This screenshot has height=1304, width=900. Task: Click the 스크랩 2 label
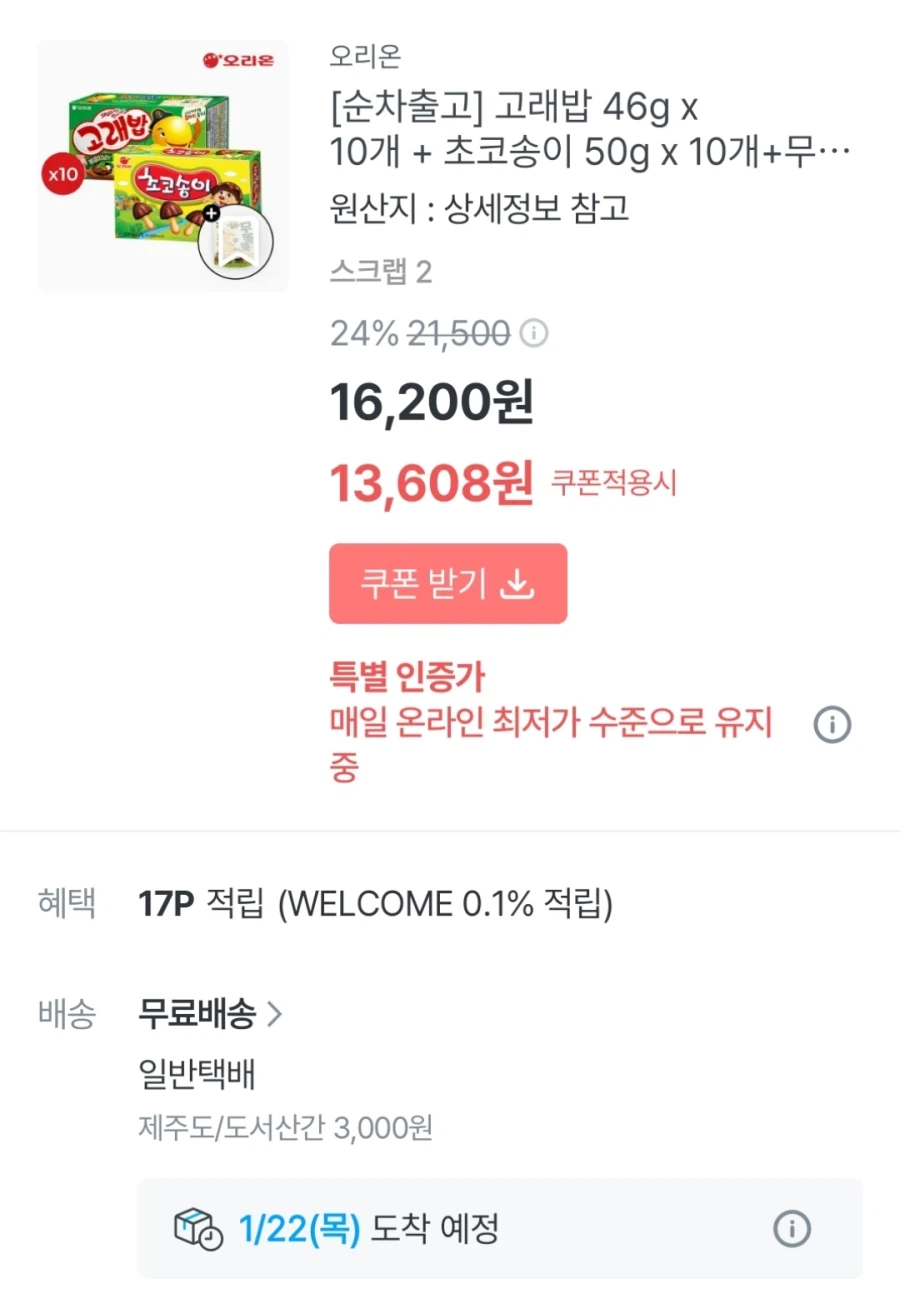click(382, 272)
